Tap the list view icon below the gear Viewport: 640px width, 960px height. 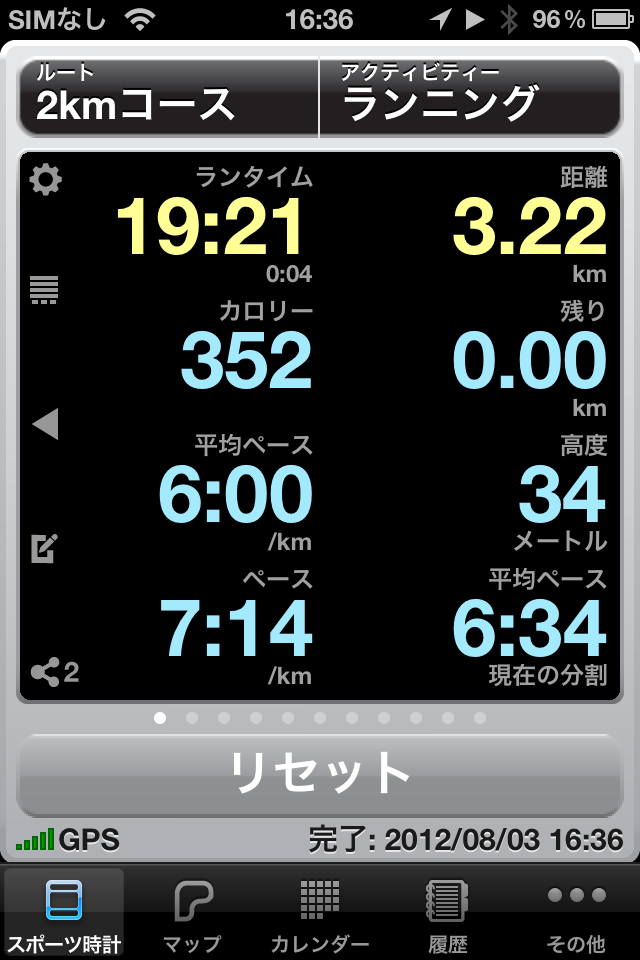click(x=45, y=289)
